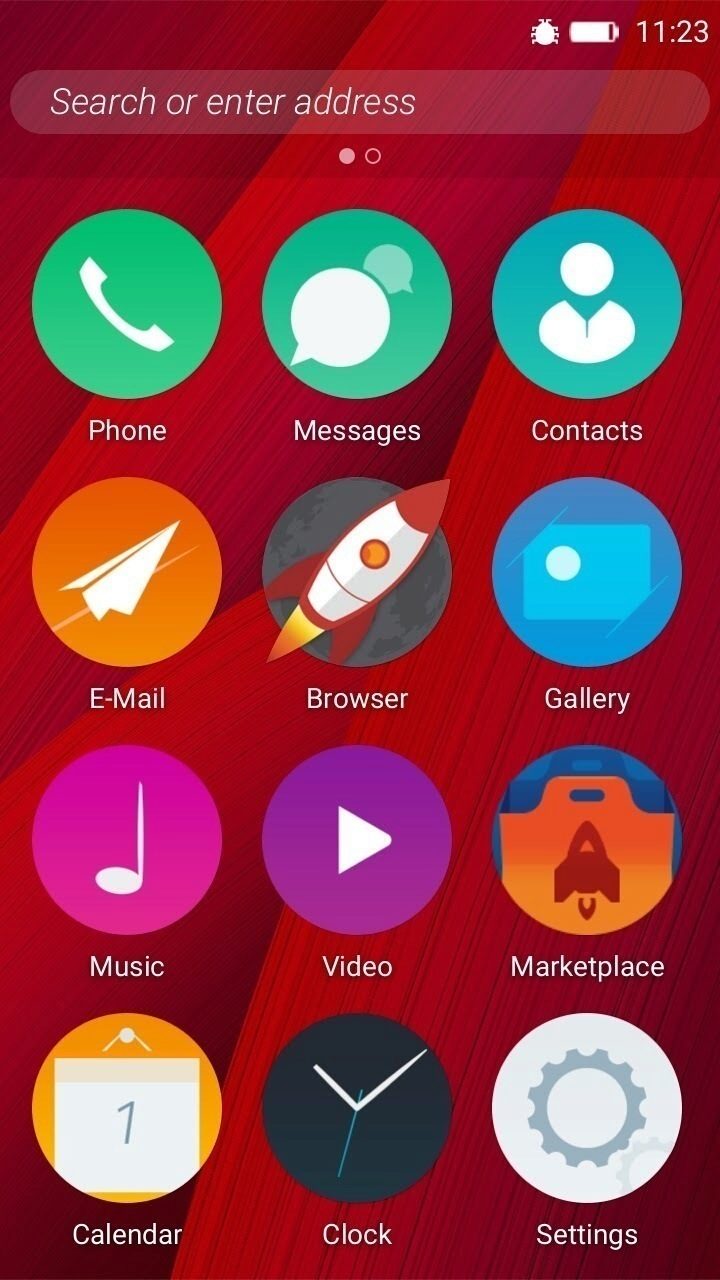Image resolution: width=720 pixels, height=1280 pixels.
Task: Open the Music app
Action: (127, 840)
